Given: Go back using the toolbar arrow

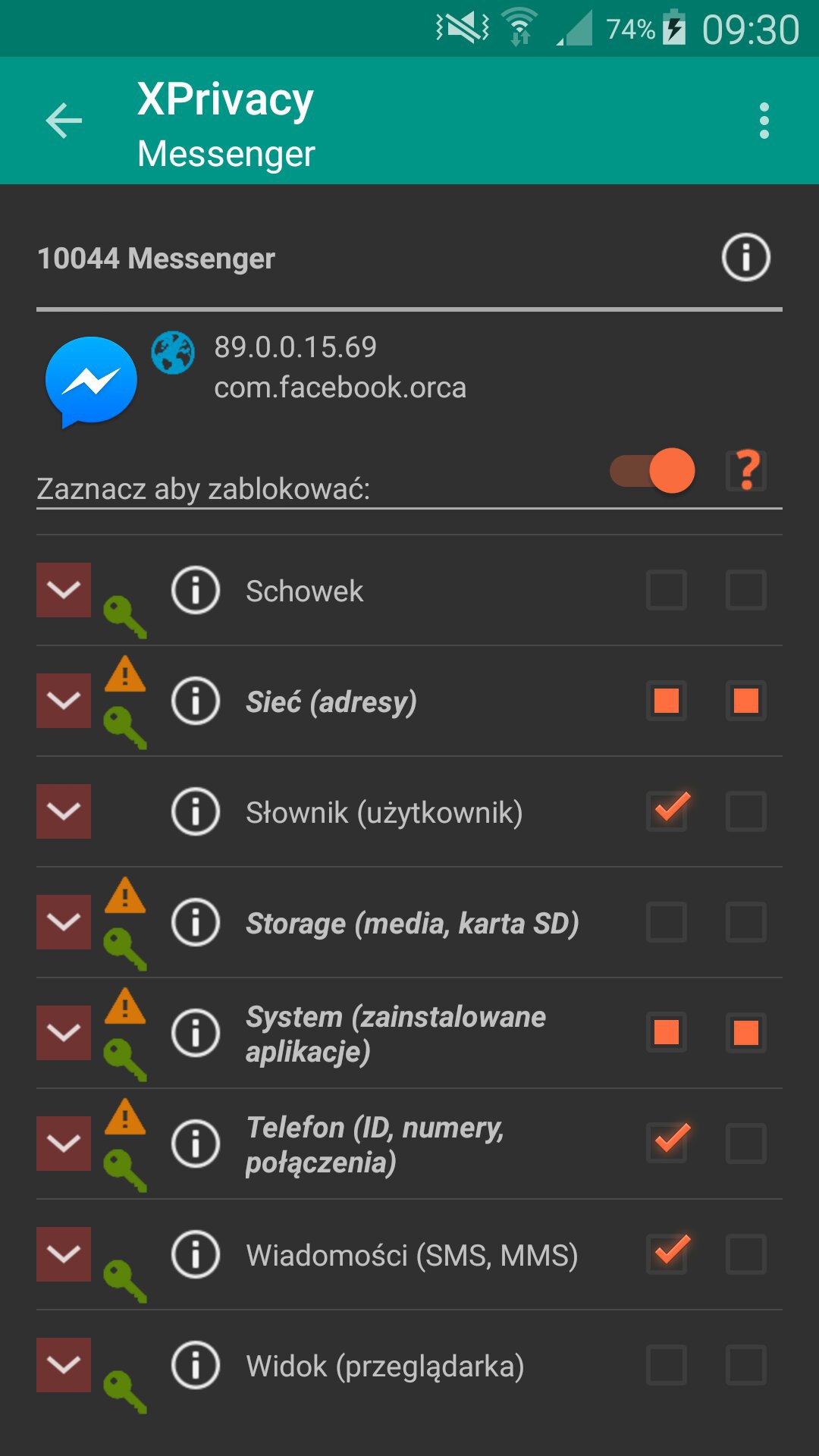Looking at the screenshot, I should coord(64,121).
